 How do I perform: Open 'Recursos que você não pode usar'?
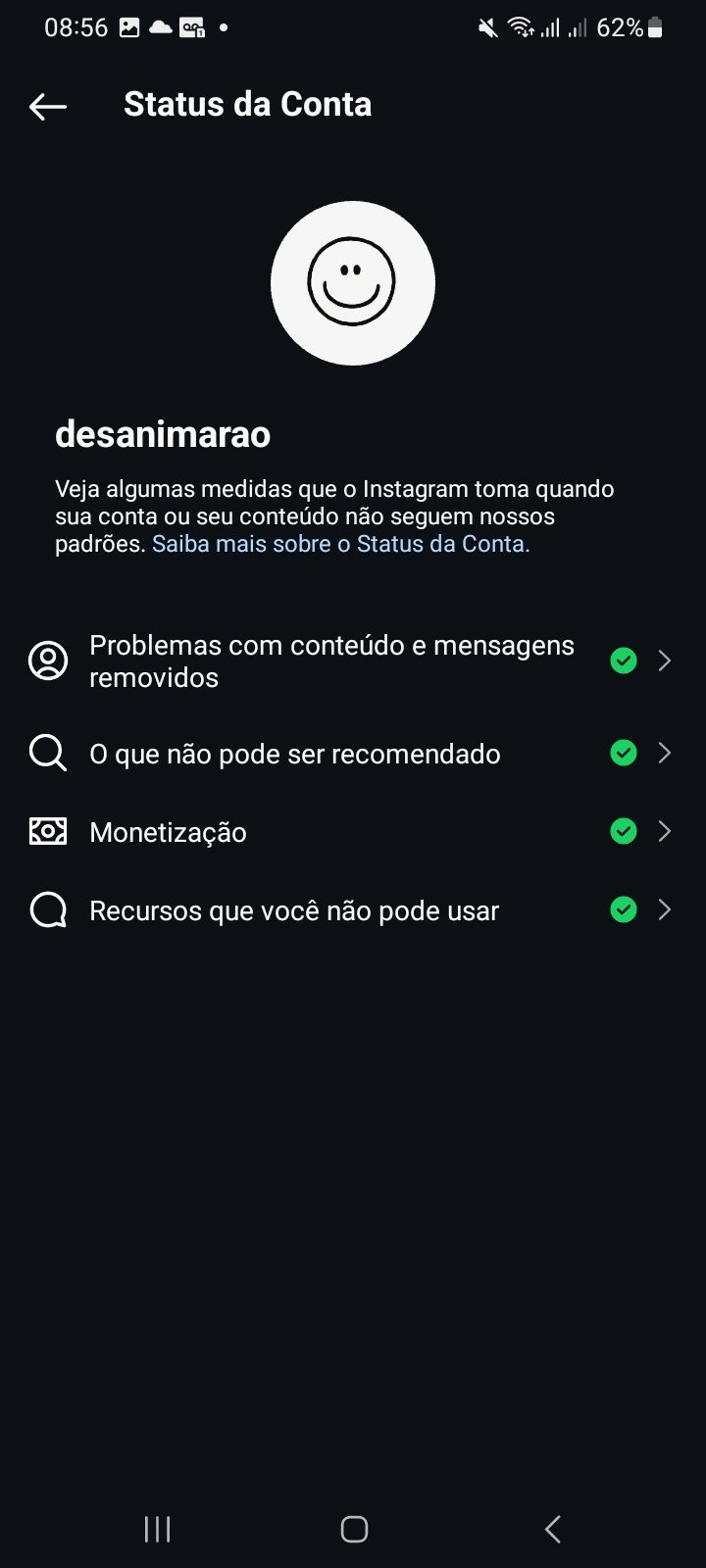click(353, 910)
